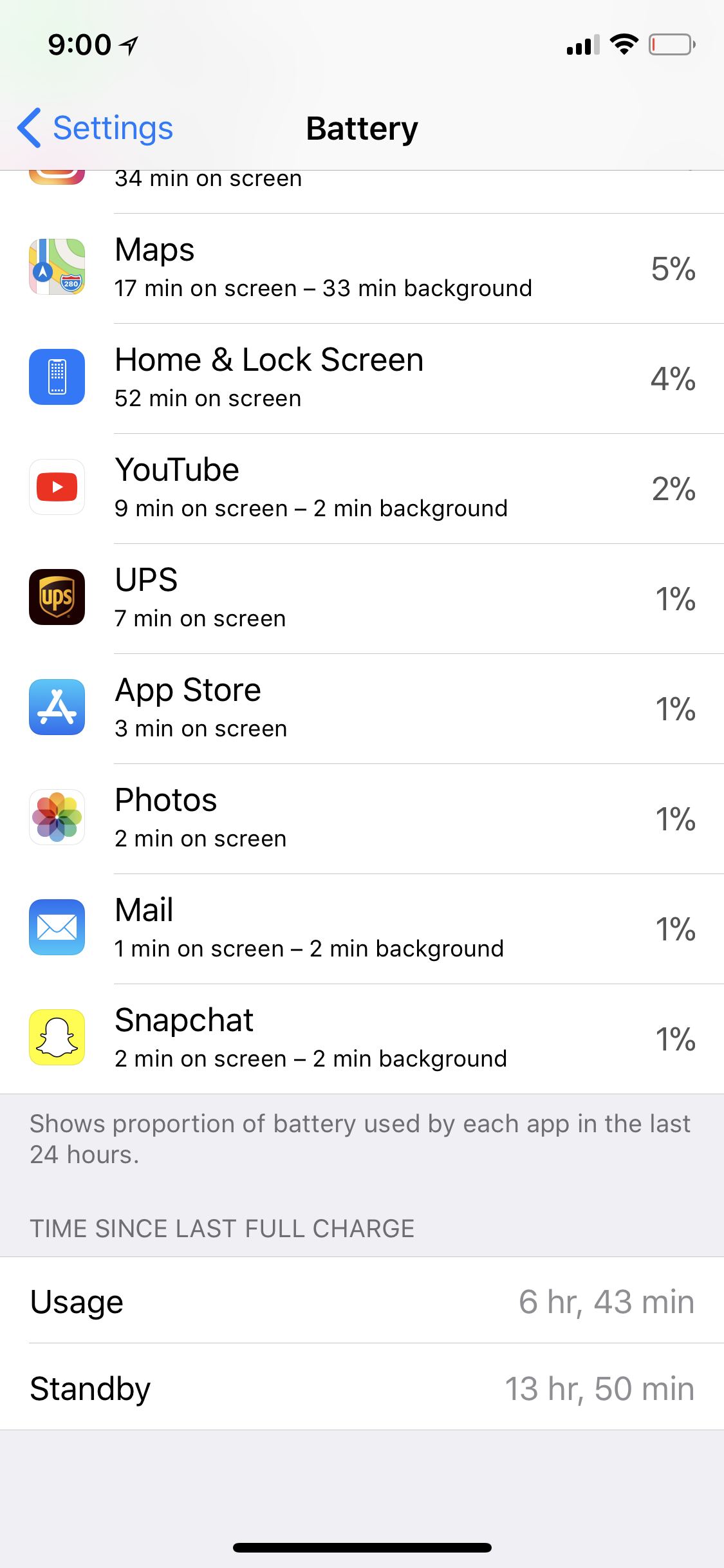Tap the YouTube battery usage row
Viewport: 724px width, 1568px height.
click(362, 489)
